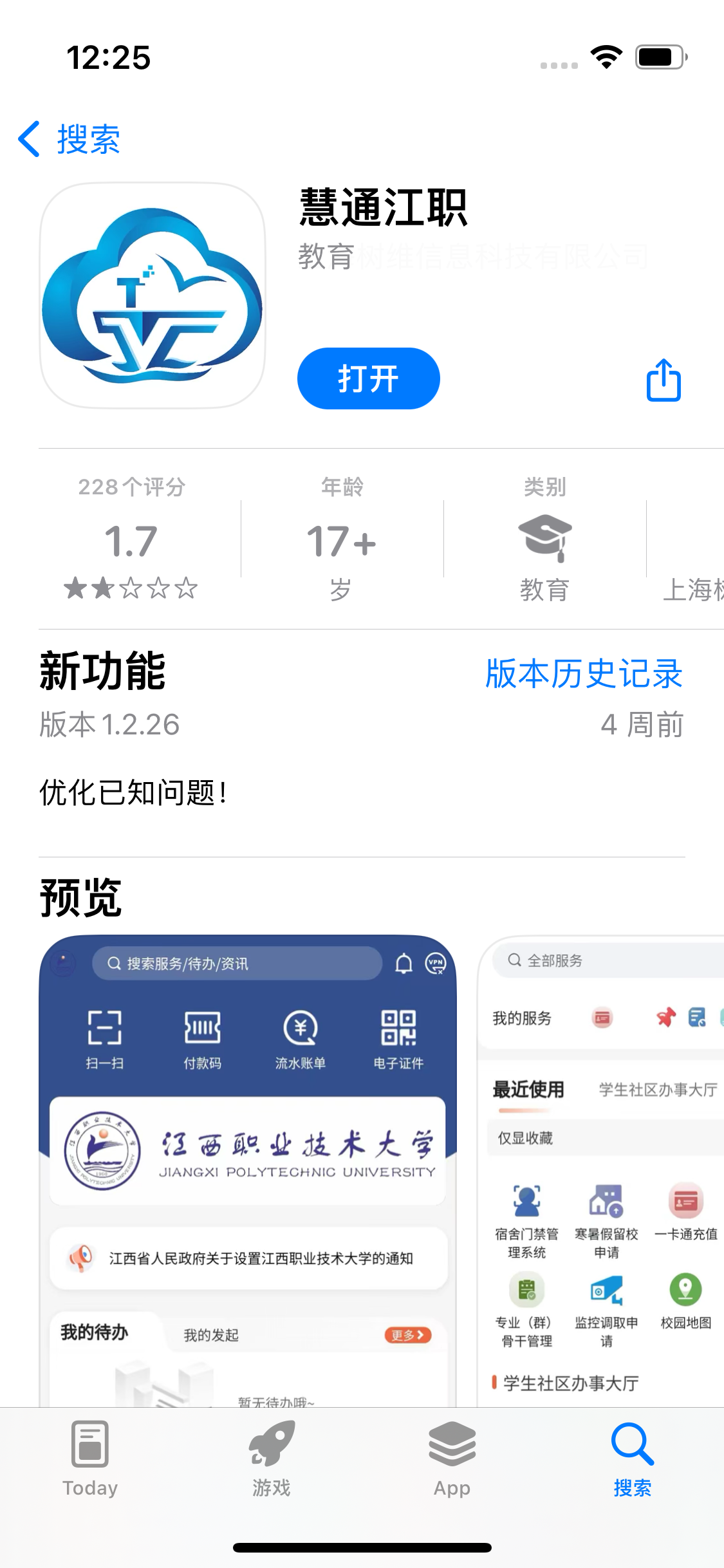This screenshot has height=1568, width=724.
Task: Switch to the Today tab
Action: pyautogui.click(x=90, y=1459)
